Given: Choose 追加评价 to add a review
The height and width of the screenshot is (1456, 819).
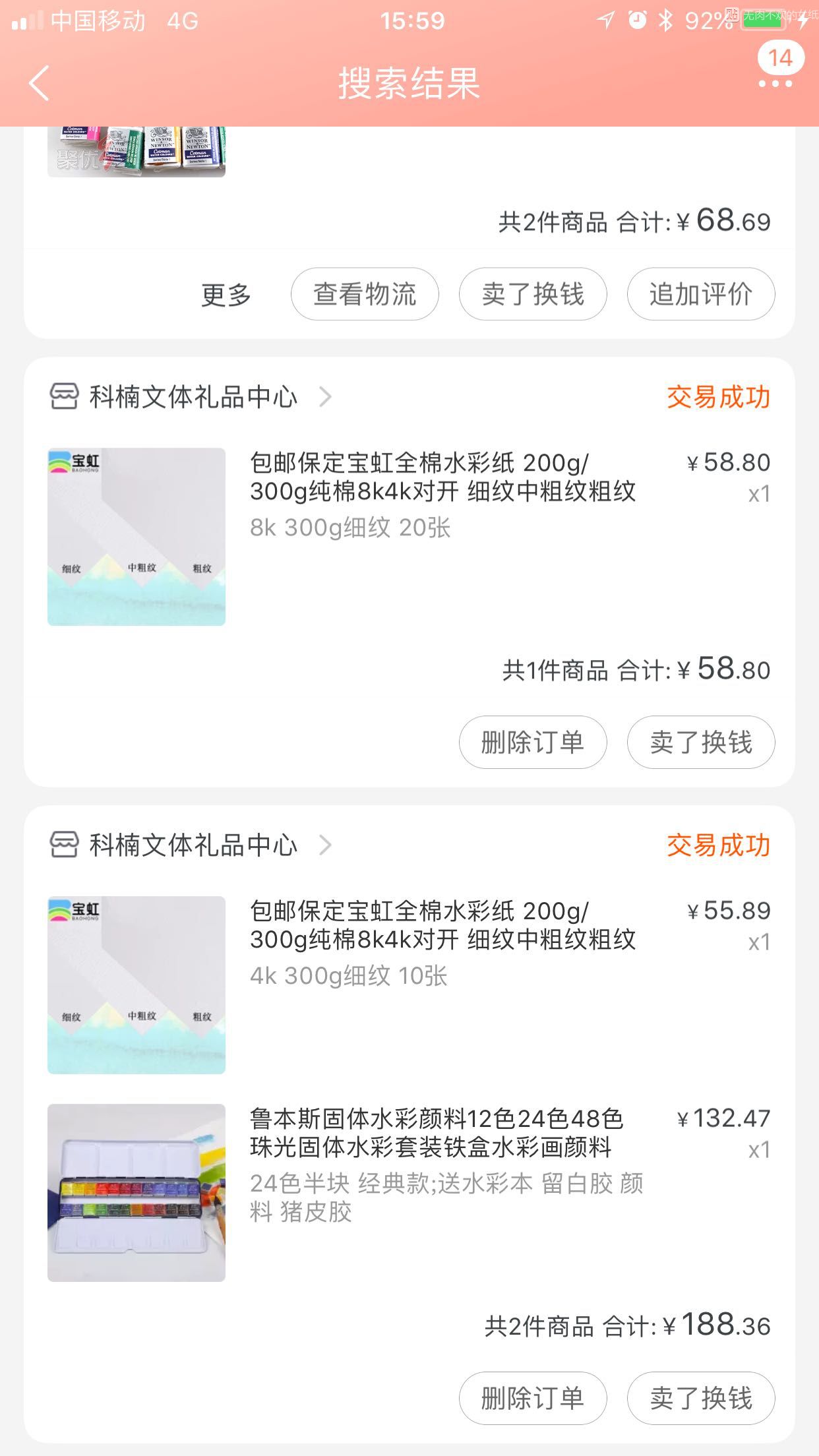Looking at the screenshot, I should click(x=701, y=294).
